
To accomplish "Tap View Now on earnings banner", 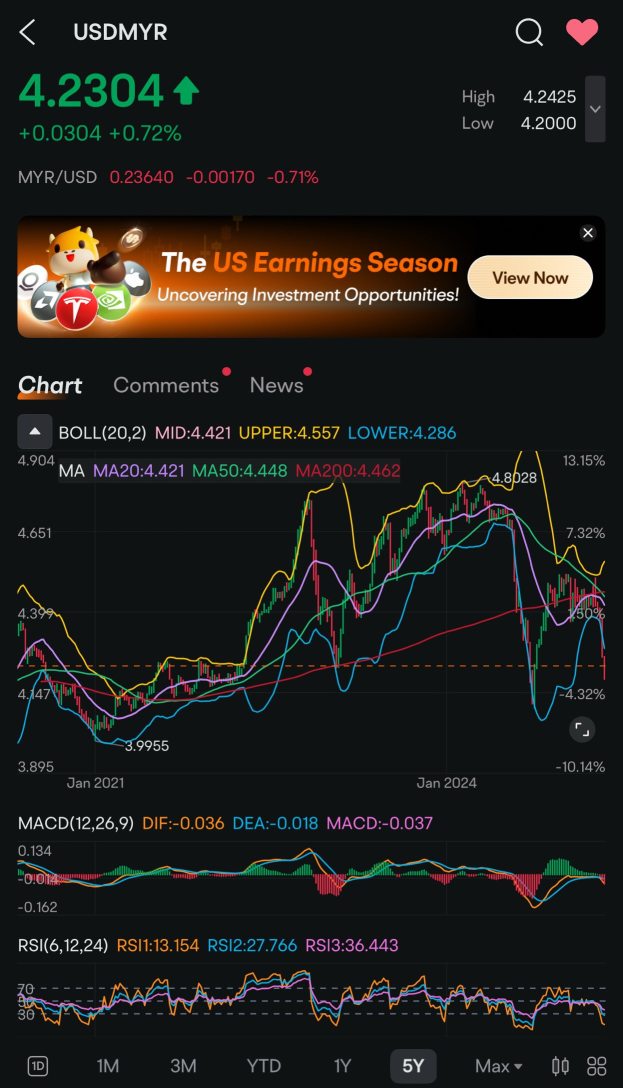I will pos(530,278).
